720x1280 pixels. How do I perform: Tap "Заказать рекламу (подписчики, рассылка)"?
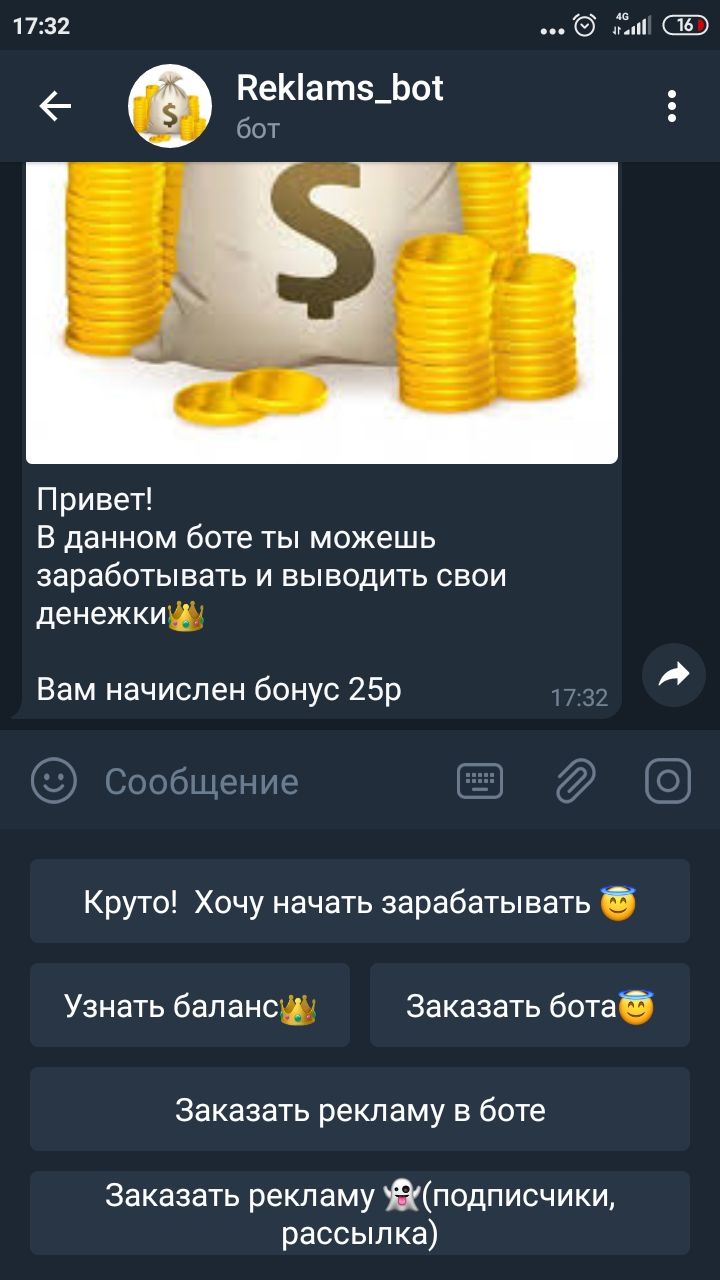pos(360,1213)
